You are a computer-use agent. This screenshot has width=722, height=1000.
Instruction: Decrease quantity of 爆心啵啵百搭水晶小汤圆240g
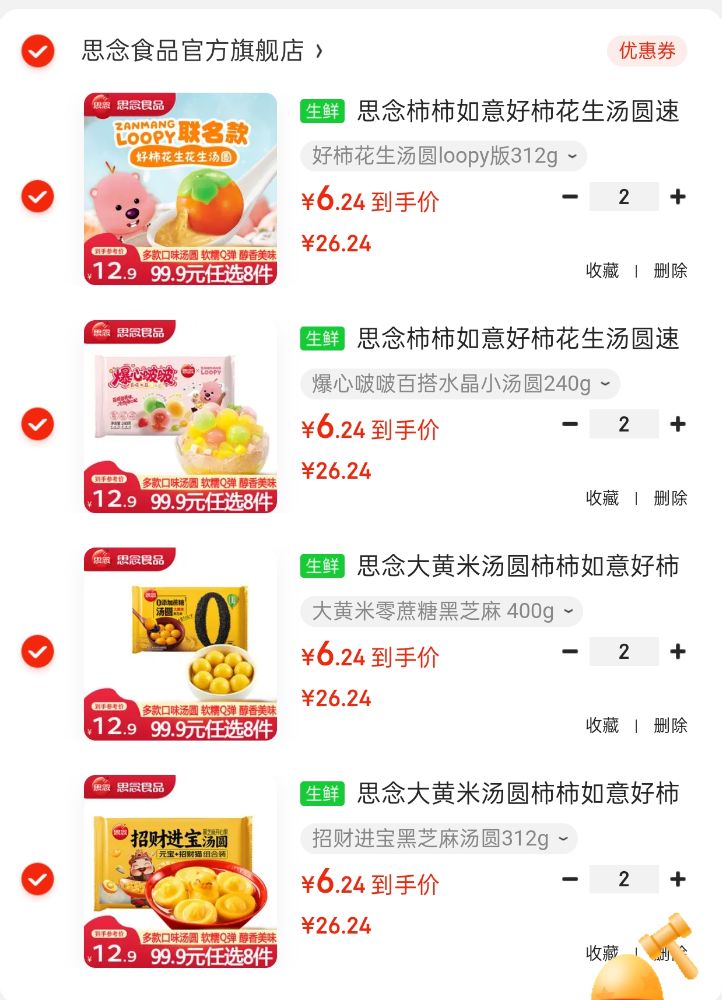pyautogui.click(x=570, y=424)
